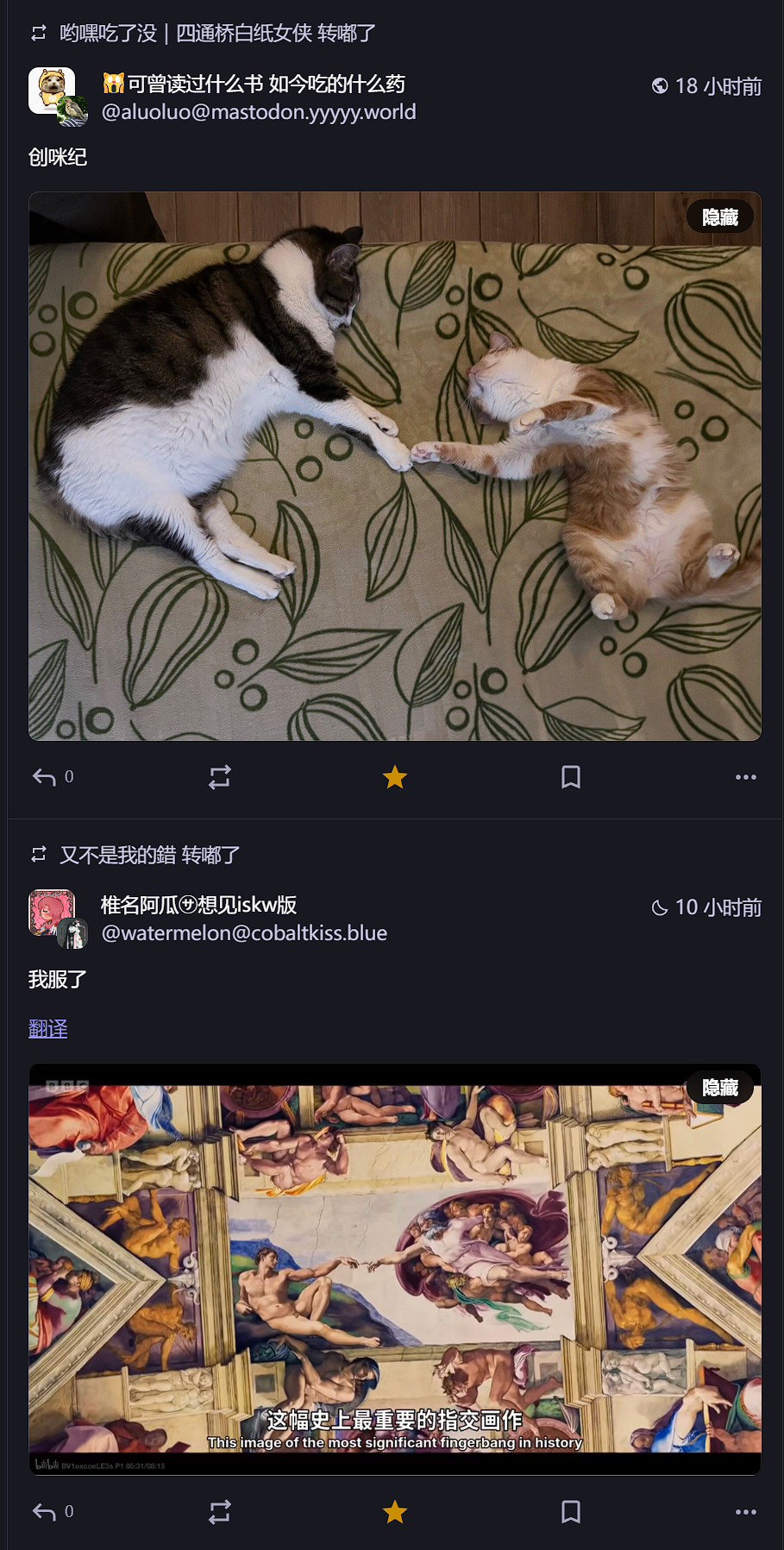Hide the cats photo with 隐藏
The width and height of the screenshot is (784, 1550).
point(720,217)
